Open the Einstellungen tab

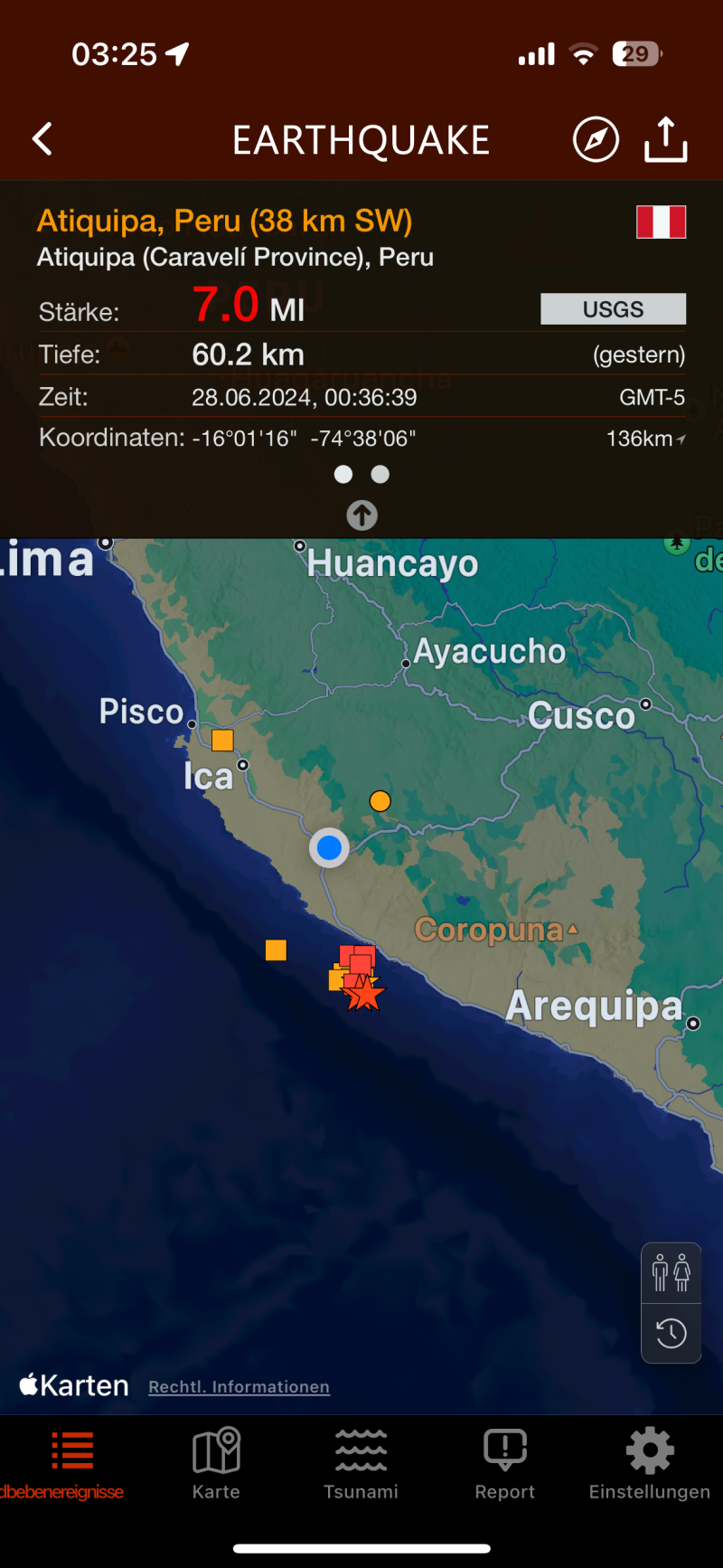coord(650,1465)
